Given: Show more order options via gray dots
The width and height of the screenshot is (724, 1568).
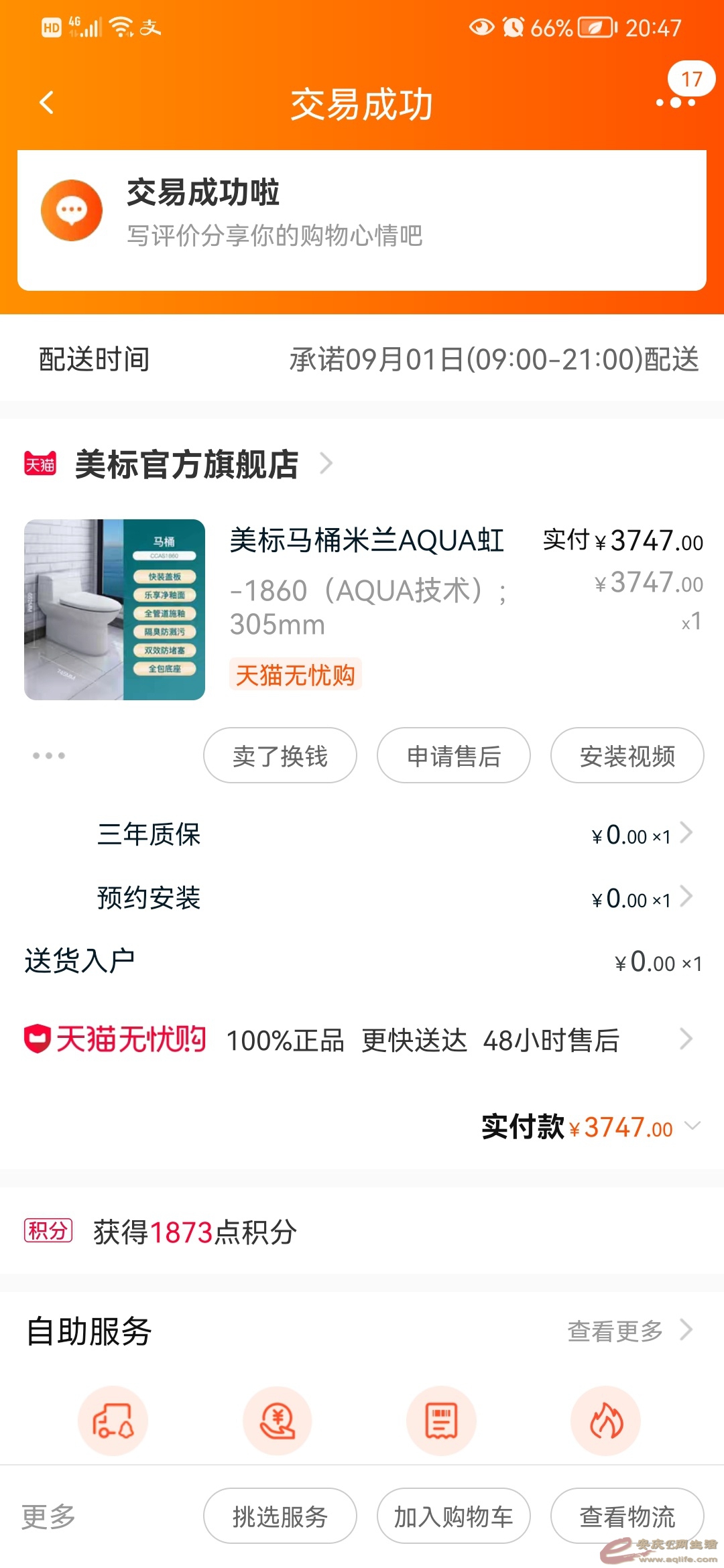Looking at the screenshot, I should click(49, 756).
